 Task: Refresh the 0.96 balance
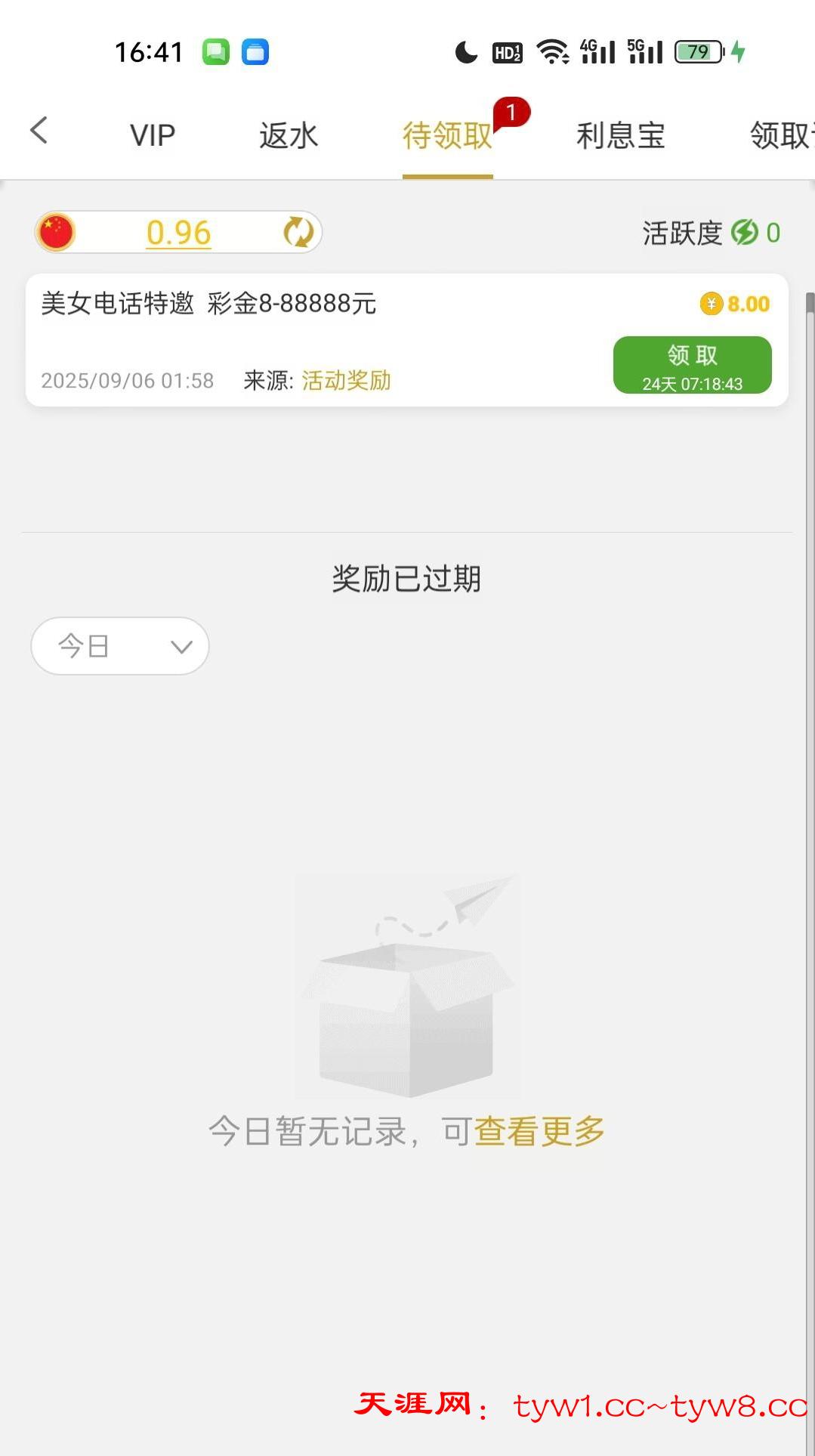pyautogui.click(x=298, y=232)
